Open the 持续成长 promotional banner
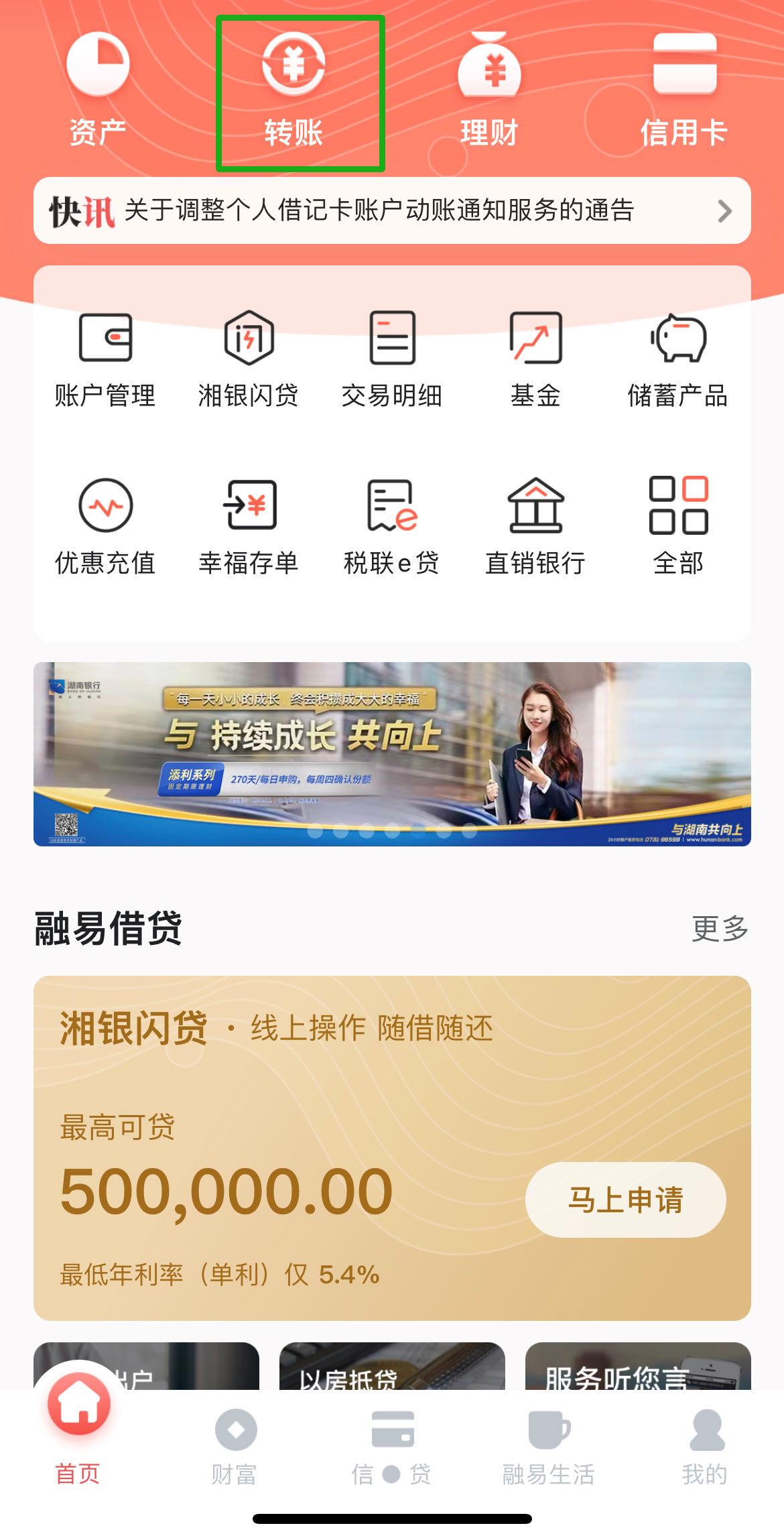 pos(392,753)
